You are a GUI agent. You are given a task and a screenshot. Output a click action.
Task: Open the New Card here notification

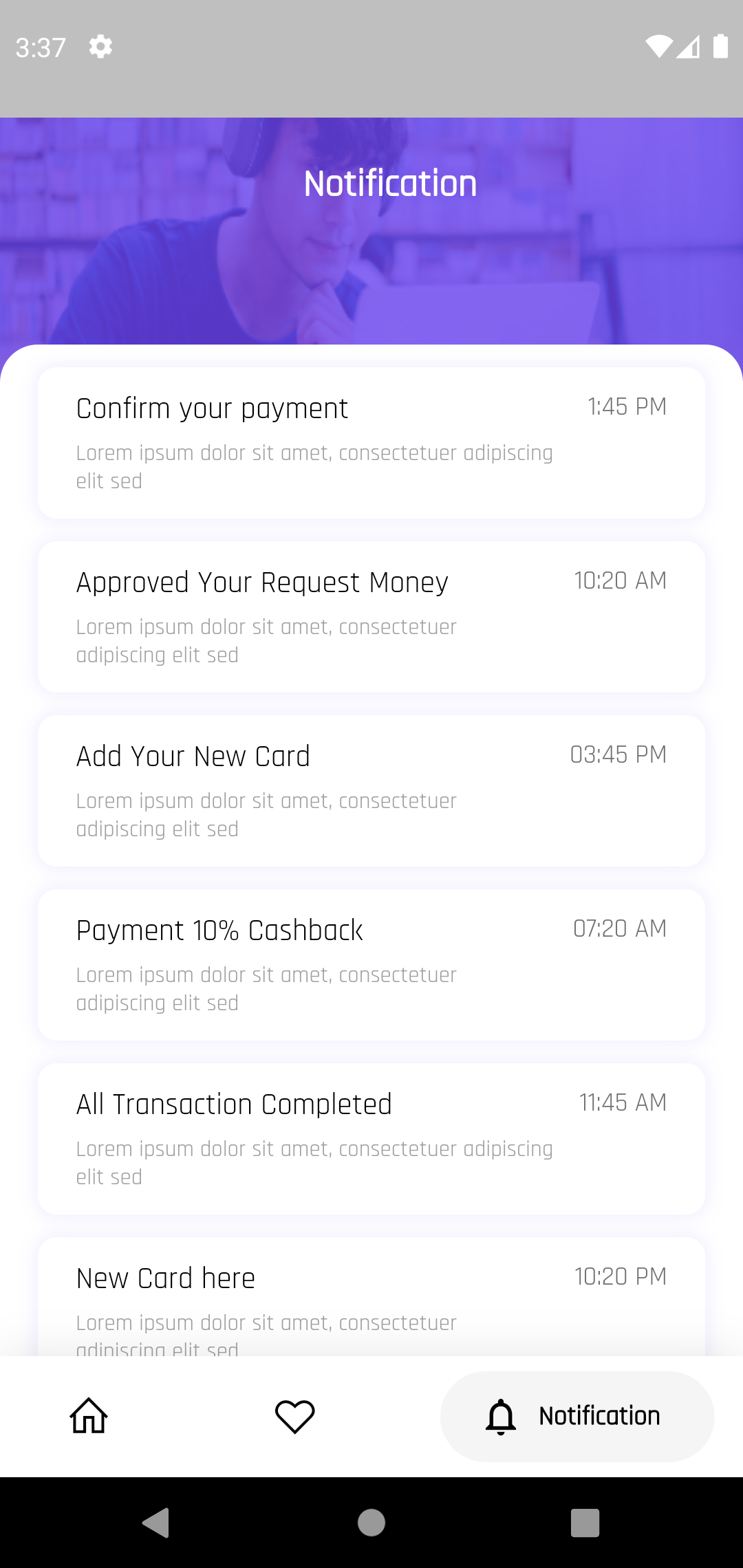(371, 1296)
